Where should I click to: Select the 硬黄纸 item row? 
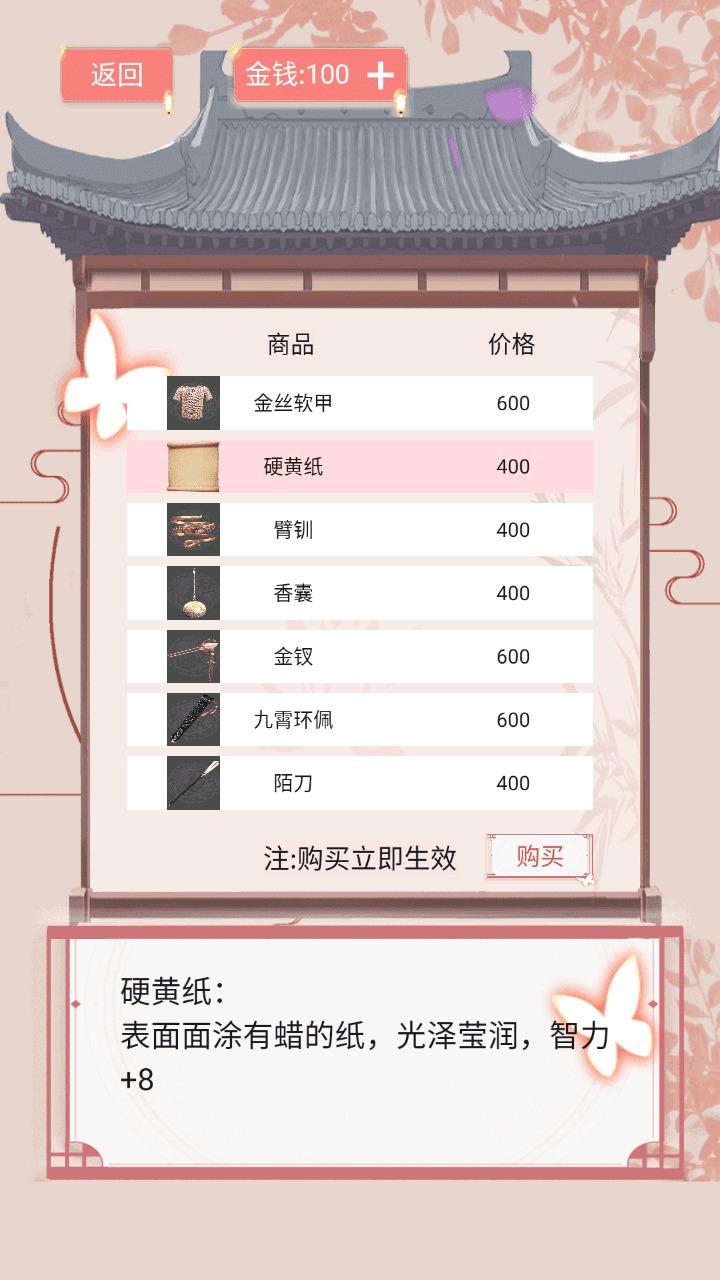click(x=360, y=466)
